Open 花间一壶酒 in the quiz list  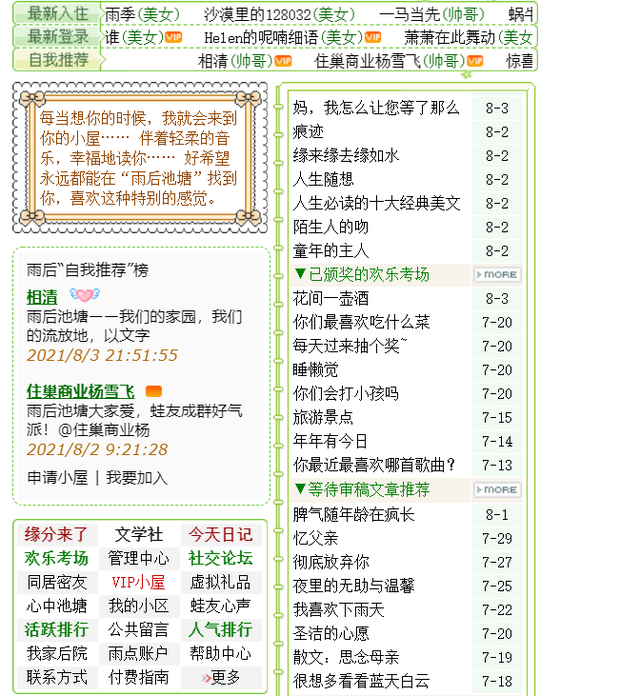pos(331,299)
